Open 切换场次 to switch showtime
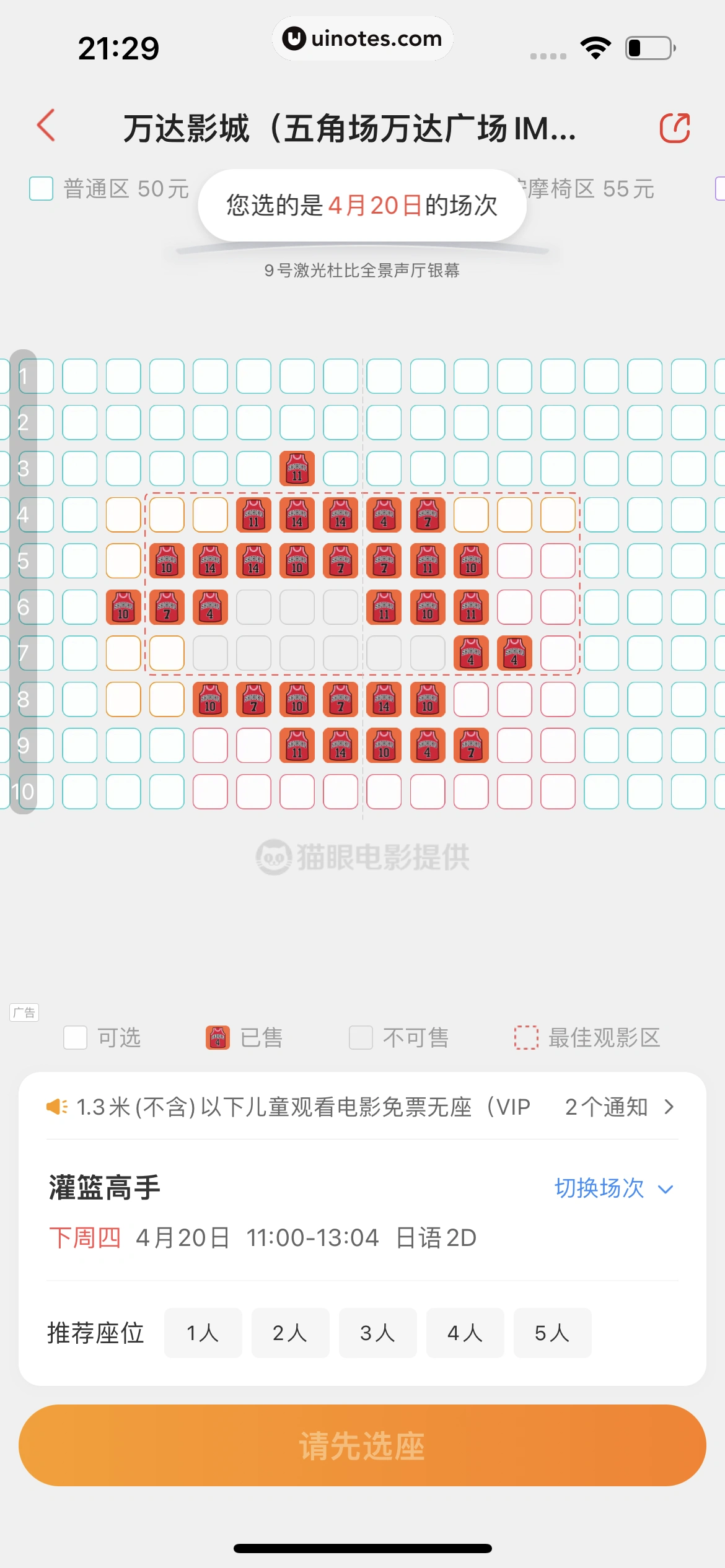Viewport: 725px width, 1568px height. pos(612,1188)
